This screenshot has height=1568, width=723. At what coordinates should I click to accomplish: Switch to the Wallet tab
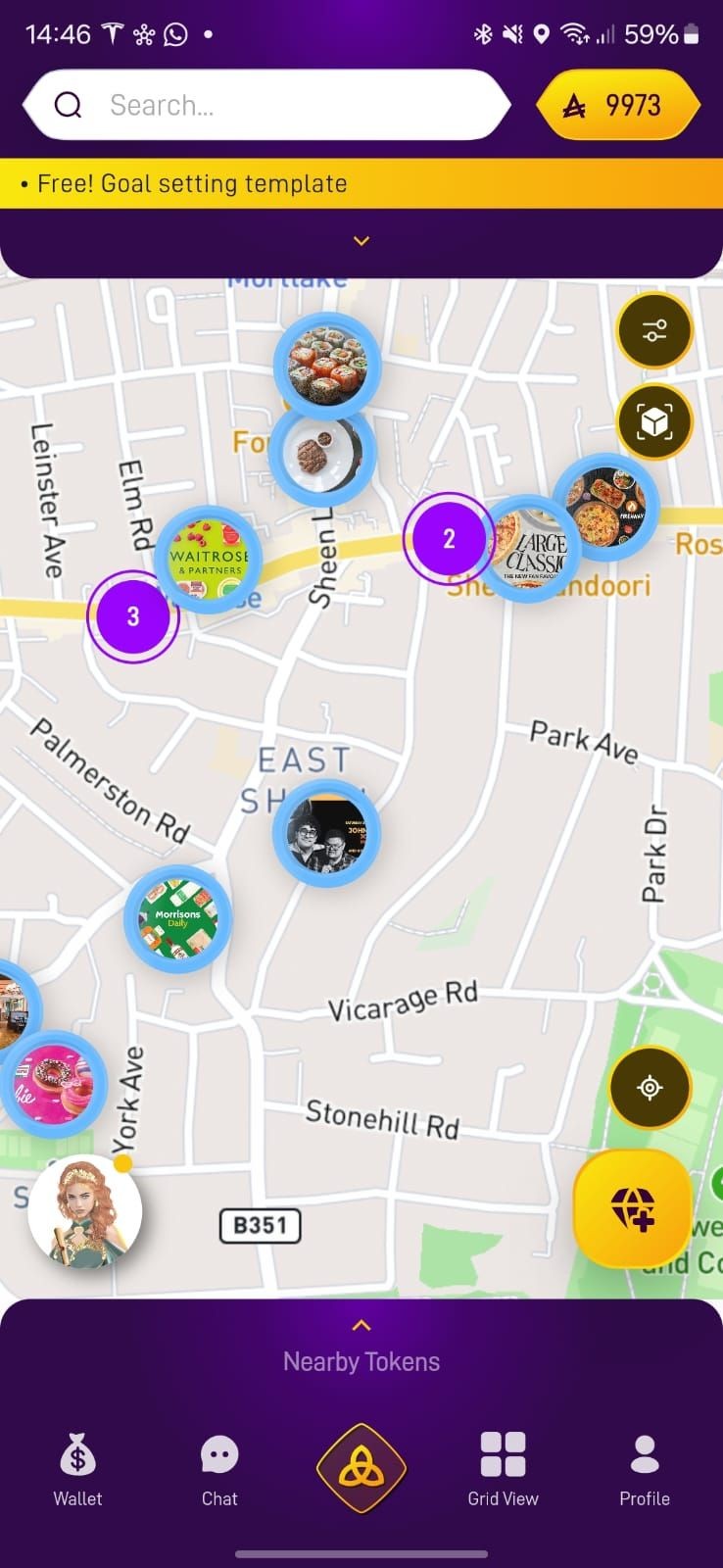pyautogui.click(x=77, y=1469)
